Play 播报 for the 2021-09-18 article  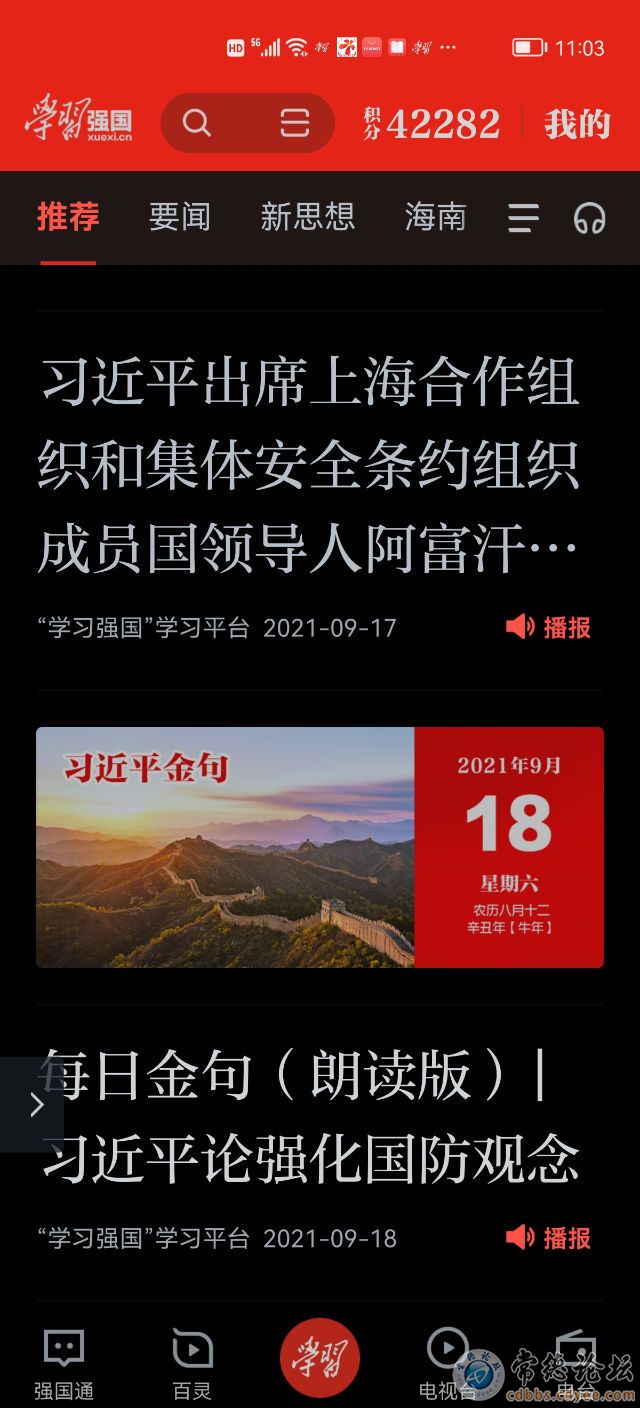(549, 1238)
